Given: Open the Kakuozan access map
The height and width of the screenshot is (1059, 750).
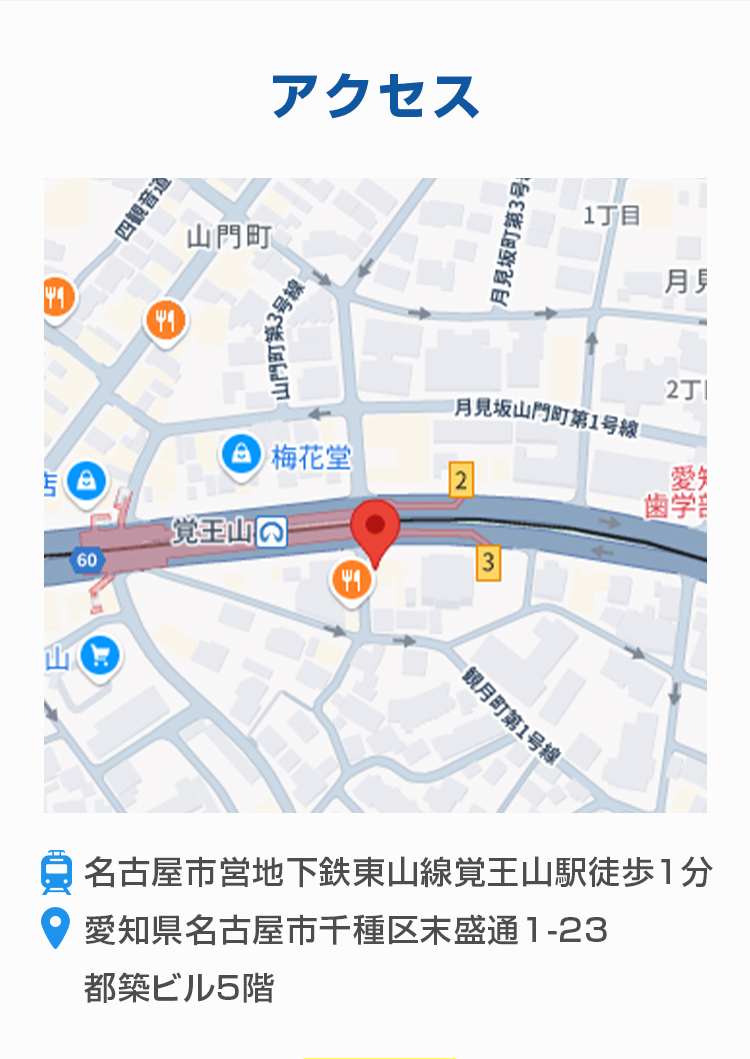Looking at the screenshot, I should click(375, 495).
